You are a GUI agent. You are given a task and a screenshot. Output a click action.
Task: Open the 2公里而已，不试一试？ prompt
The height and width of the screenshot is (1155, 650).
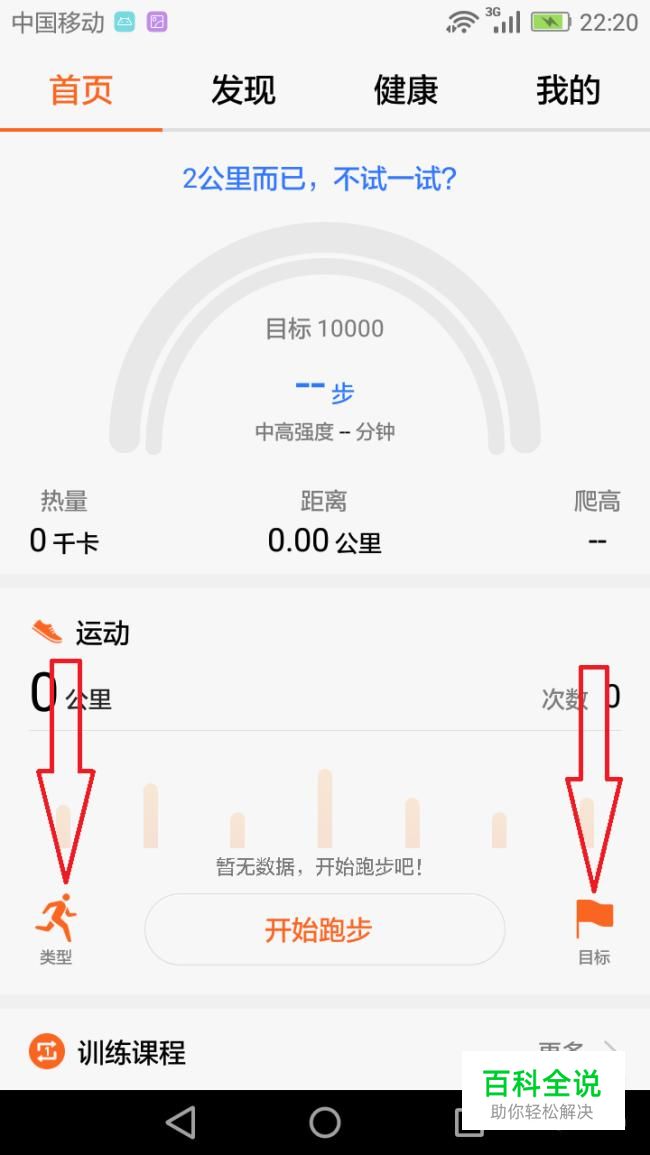coord(320,180)
